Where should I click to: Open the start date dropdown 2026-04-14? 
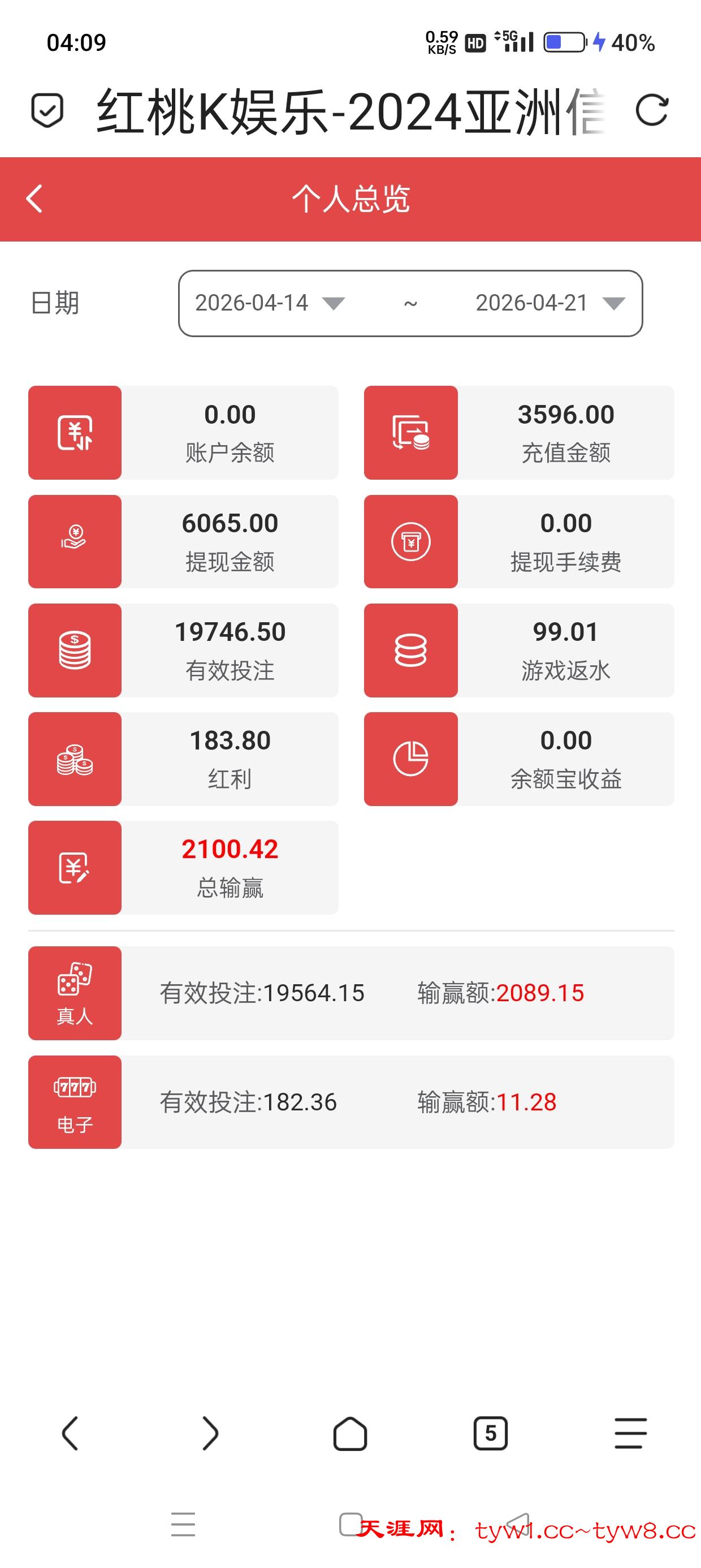[270, 303]
